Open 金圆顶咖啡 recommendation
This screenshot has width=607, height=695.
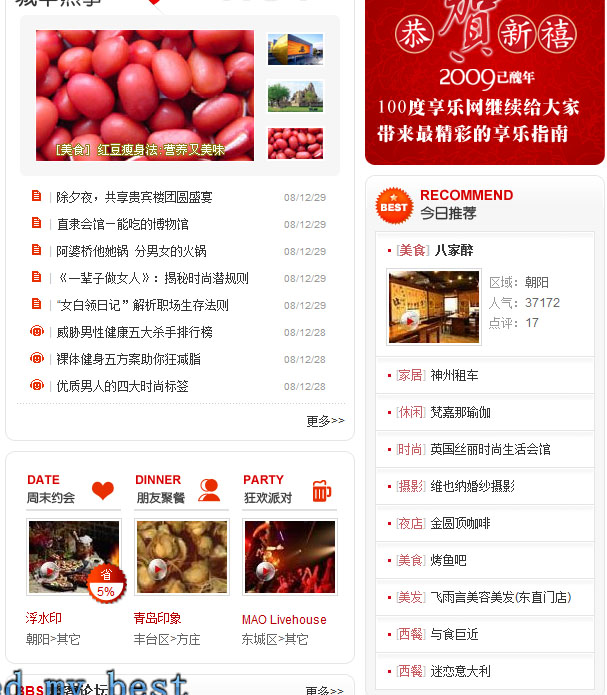coord(460,523)
